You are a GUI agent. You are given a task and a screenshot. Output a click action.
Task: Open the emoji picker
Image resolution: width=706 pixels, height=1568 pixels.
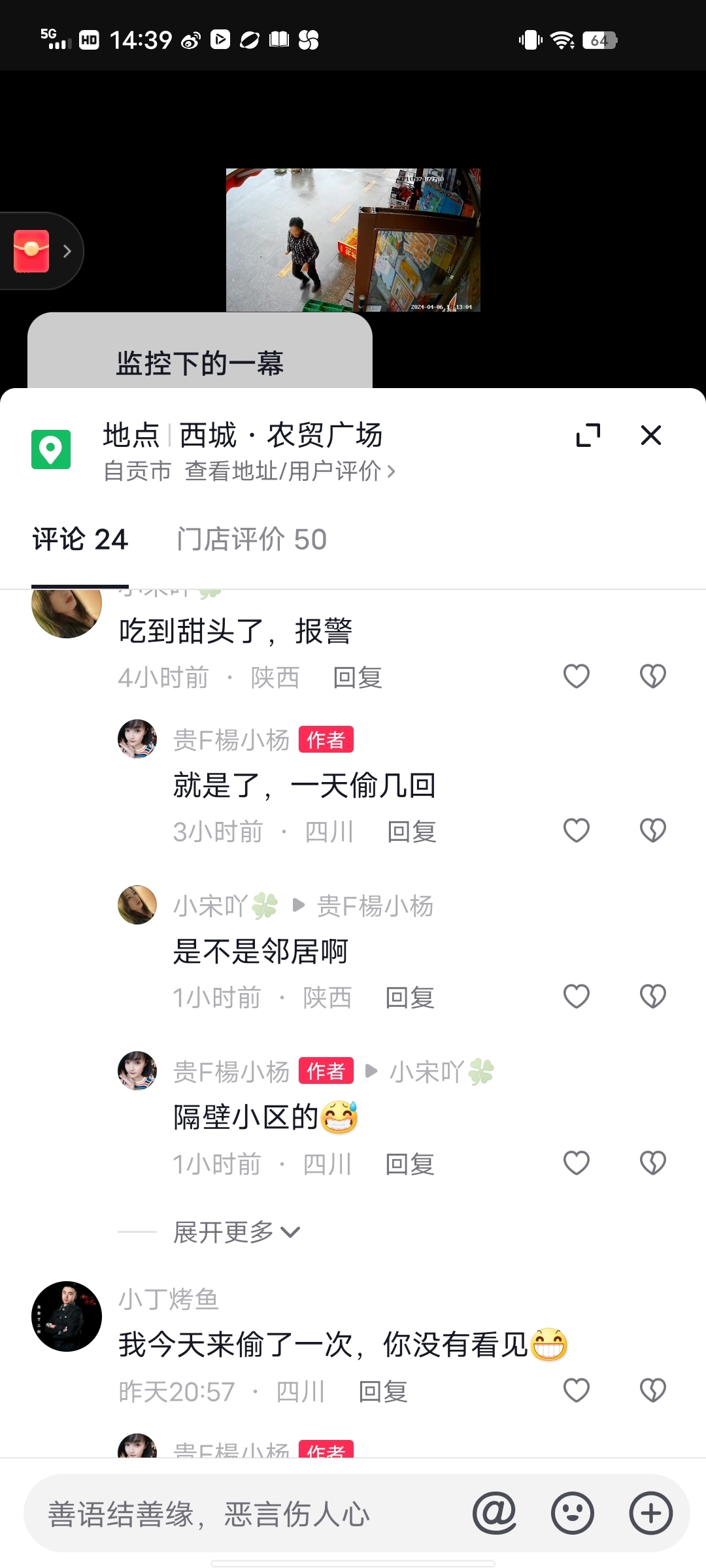(x=573, y=1513)
